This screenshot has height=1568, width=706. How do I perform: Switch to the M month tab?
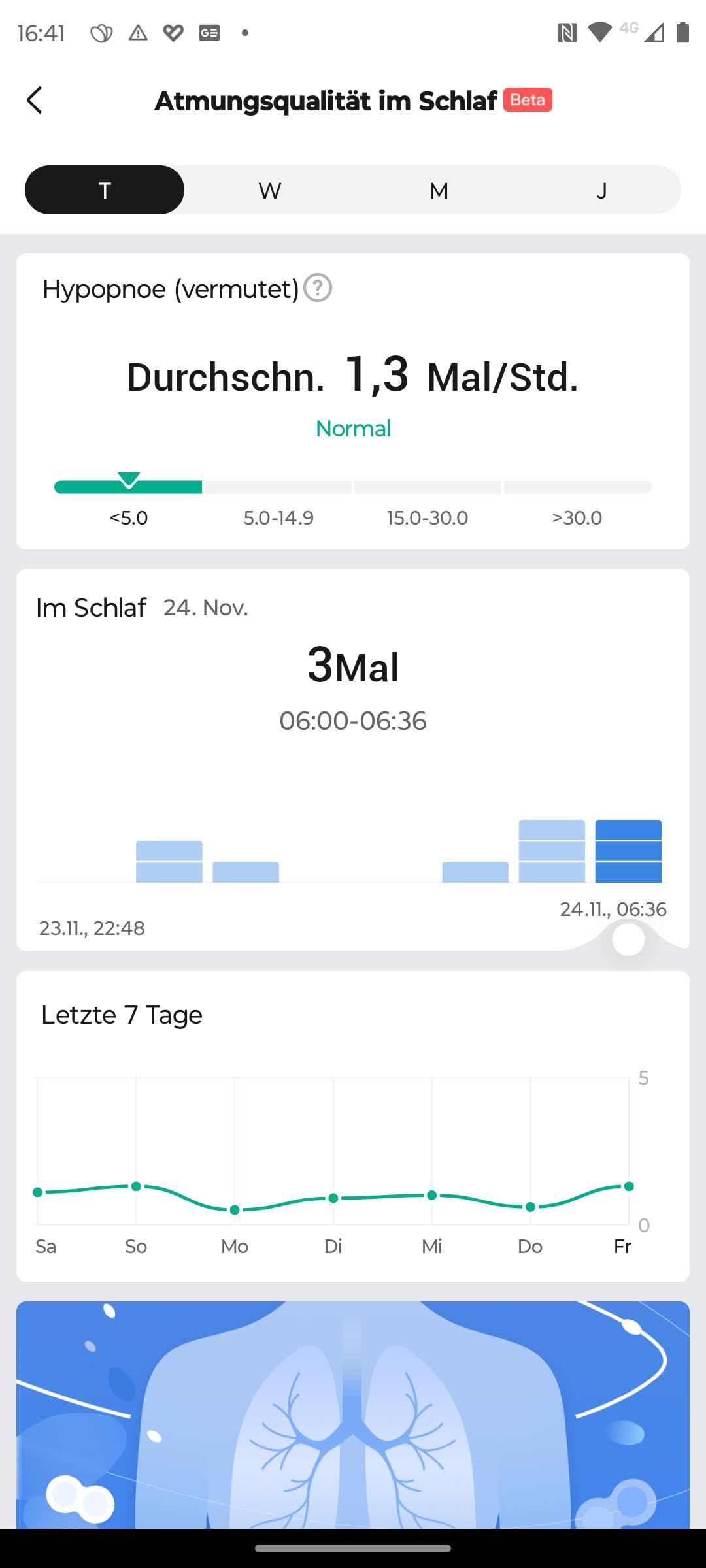[439, 190]
